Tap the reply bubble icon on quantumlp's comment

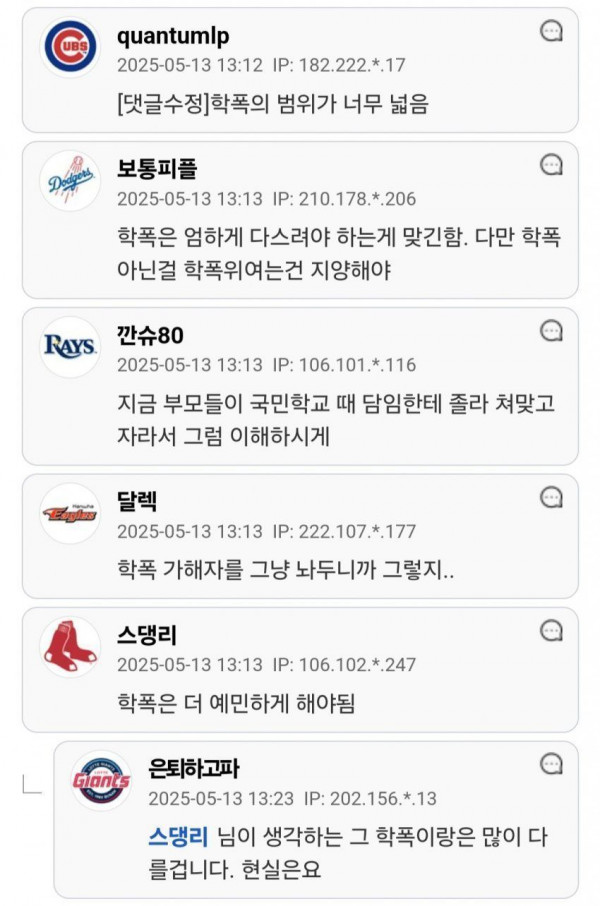(551, 32)
